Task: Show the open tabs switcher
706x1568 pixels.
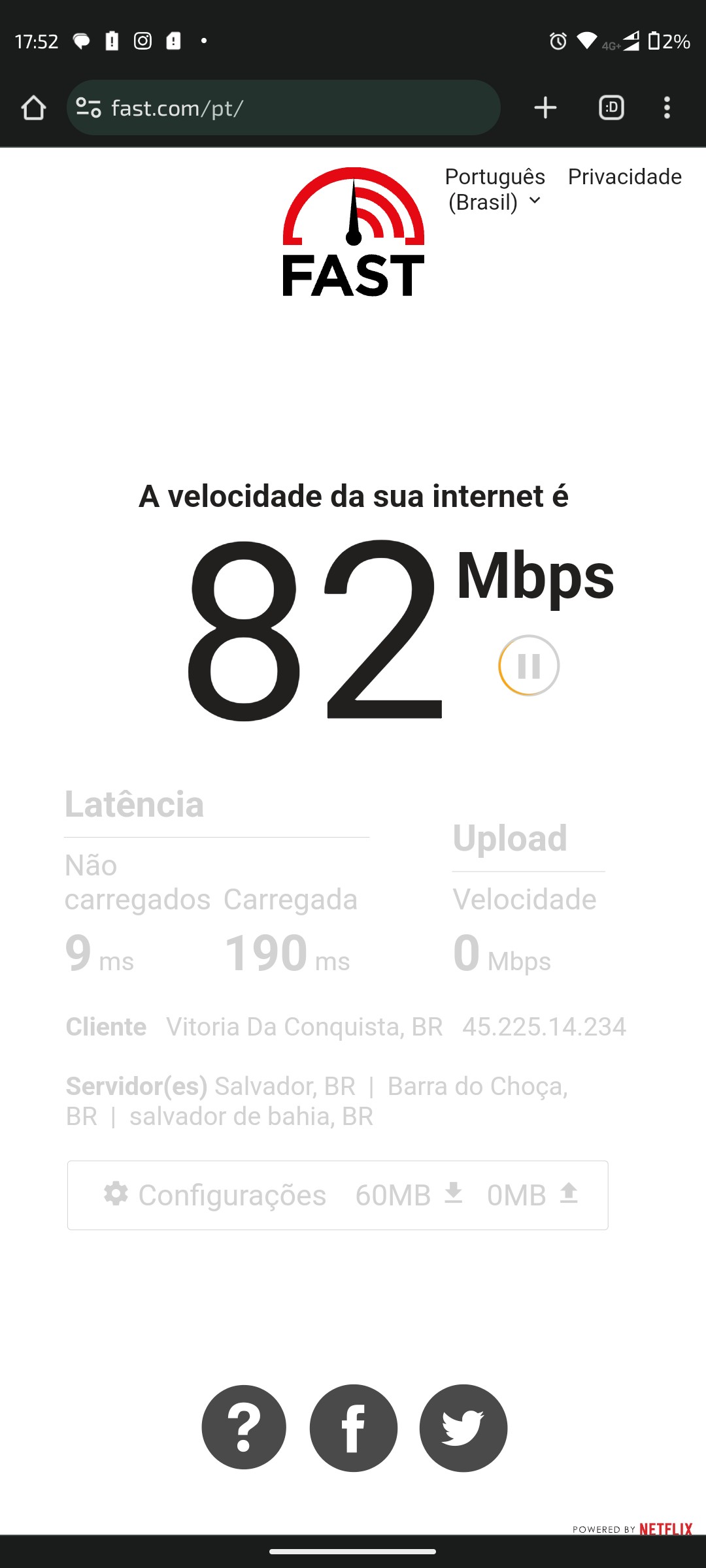Action: 611,108
